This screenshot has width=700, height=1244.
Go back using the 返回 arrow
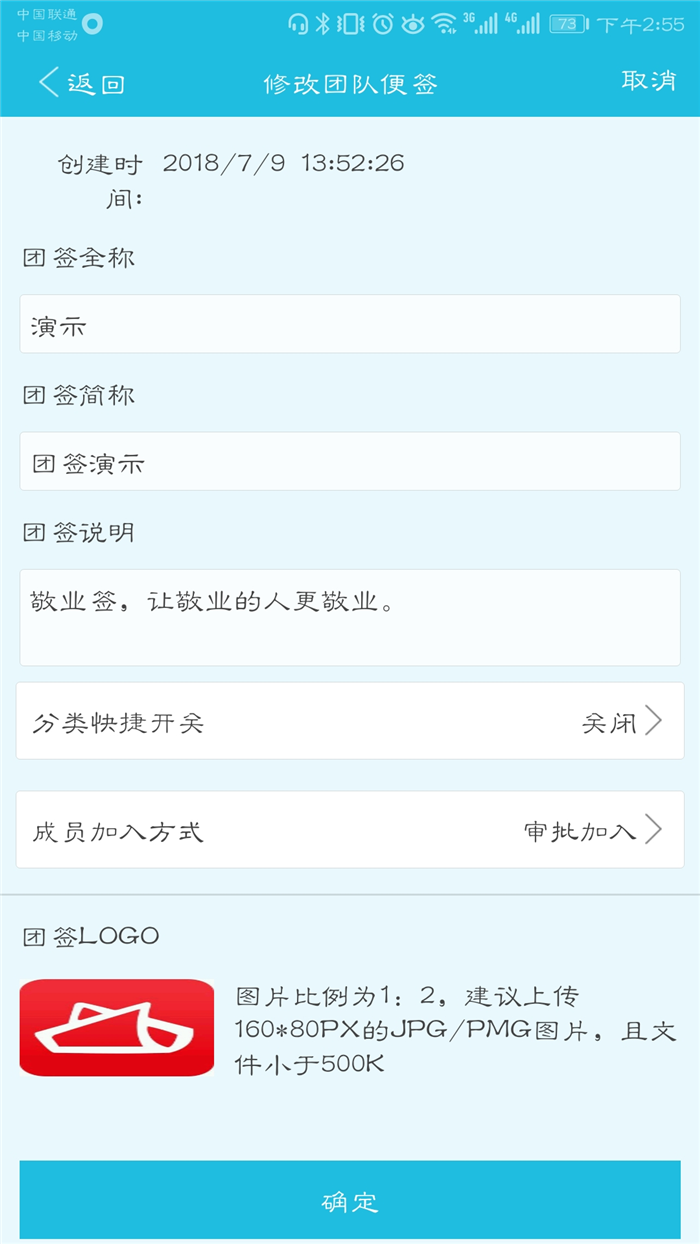coord(81,83)
